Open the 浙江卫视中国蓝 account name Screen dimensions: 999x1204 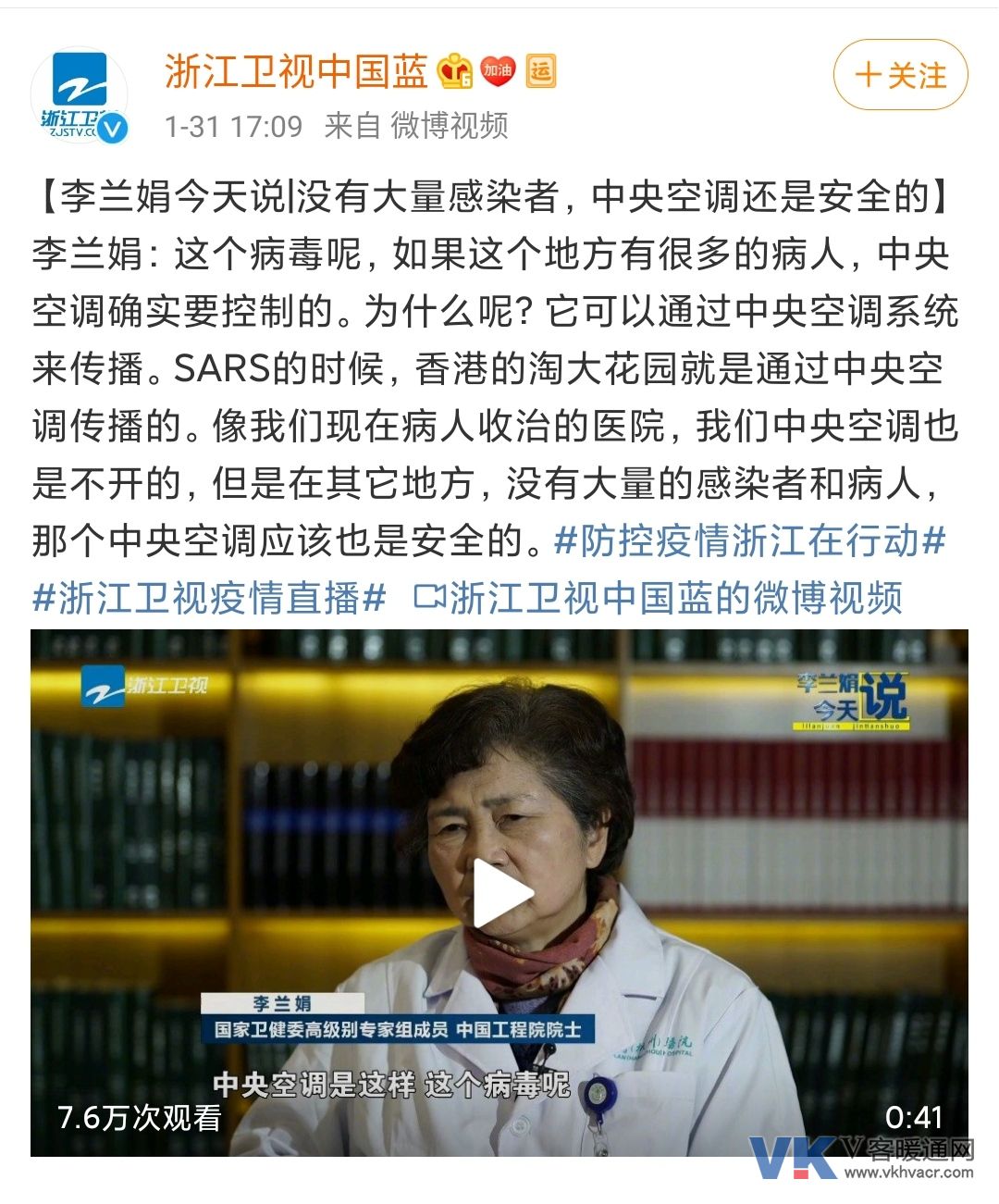point(296,71)
